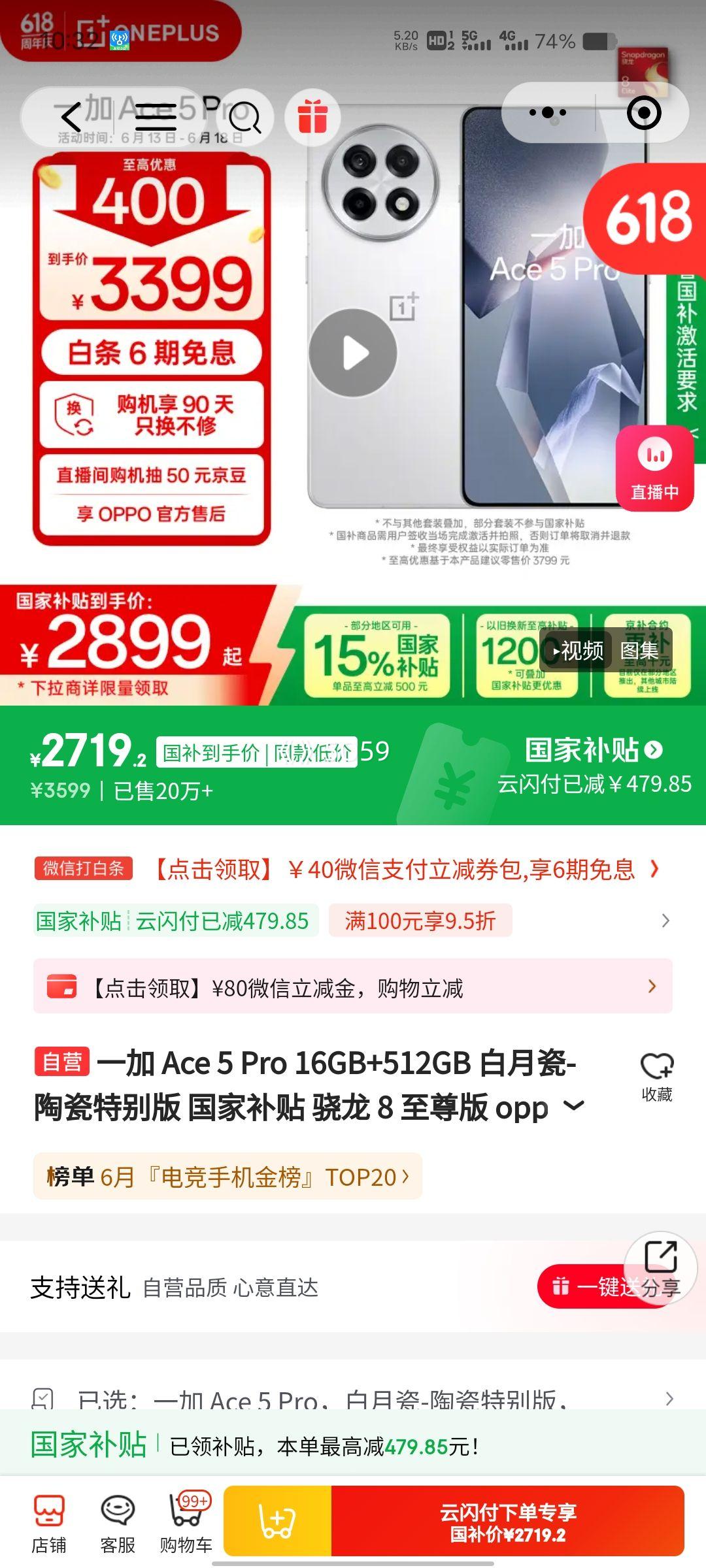Add product to 收藏 favorites

[x=656, y=1077]
